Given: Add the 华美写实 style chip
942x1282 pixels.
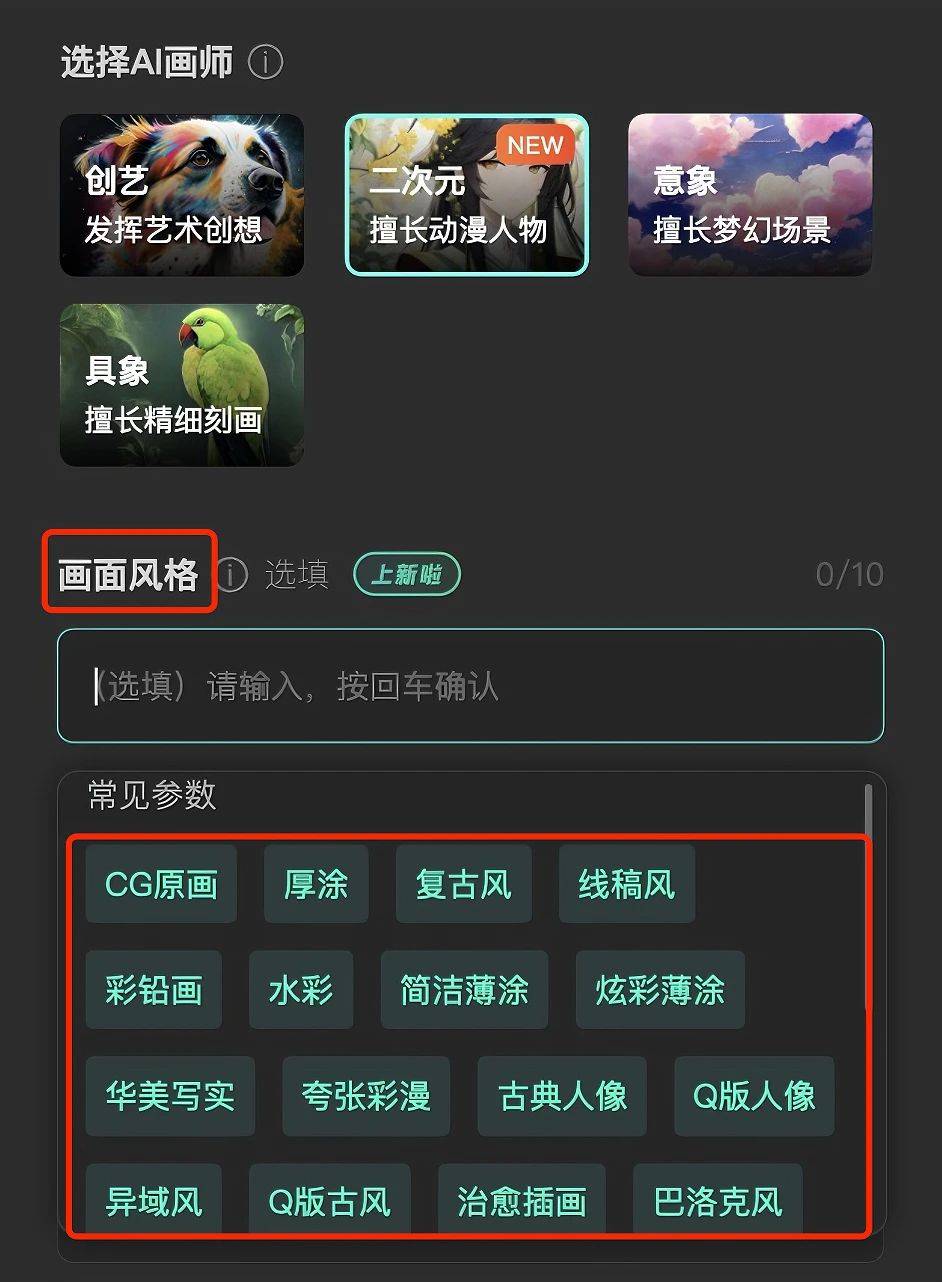Looking at the screenshot, I should pyautogui.click(x=170, y=1096).
